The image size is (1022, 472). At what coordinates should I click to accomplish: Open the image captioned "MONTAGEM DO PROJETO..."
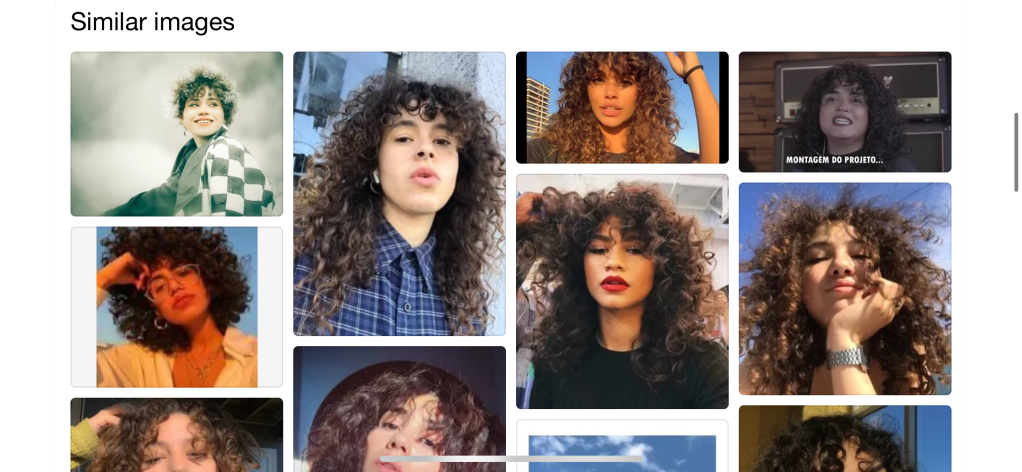click(845, 111)
